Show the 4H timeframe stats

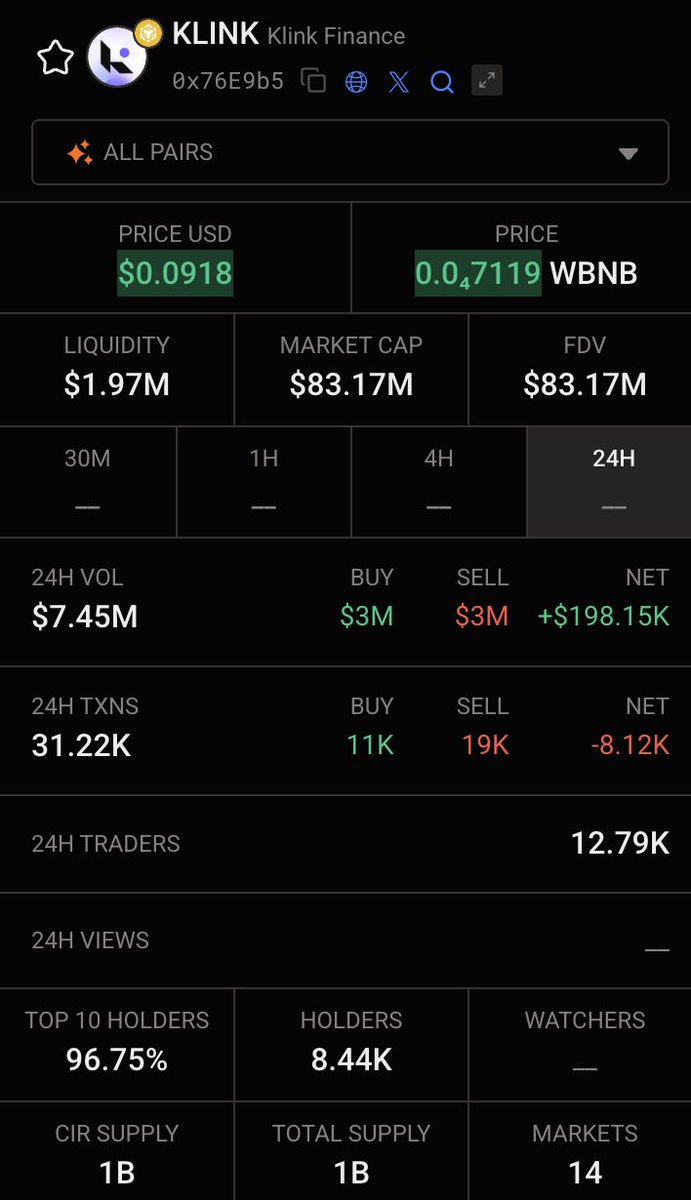439,482
